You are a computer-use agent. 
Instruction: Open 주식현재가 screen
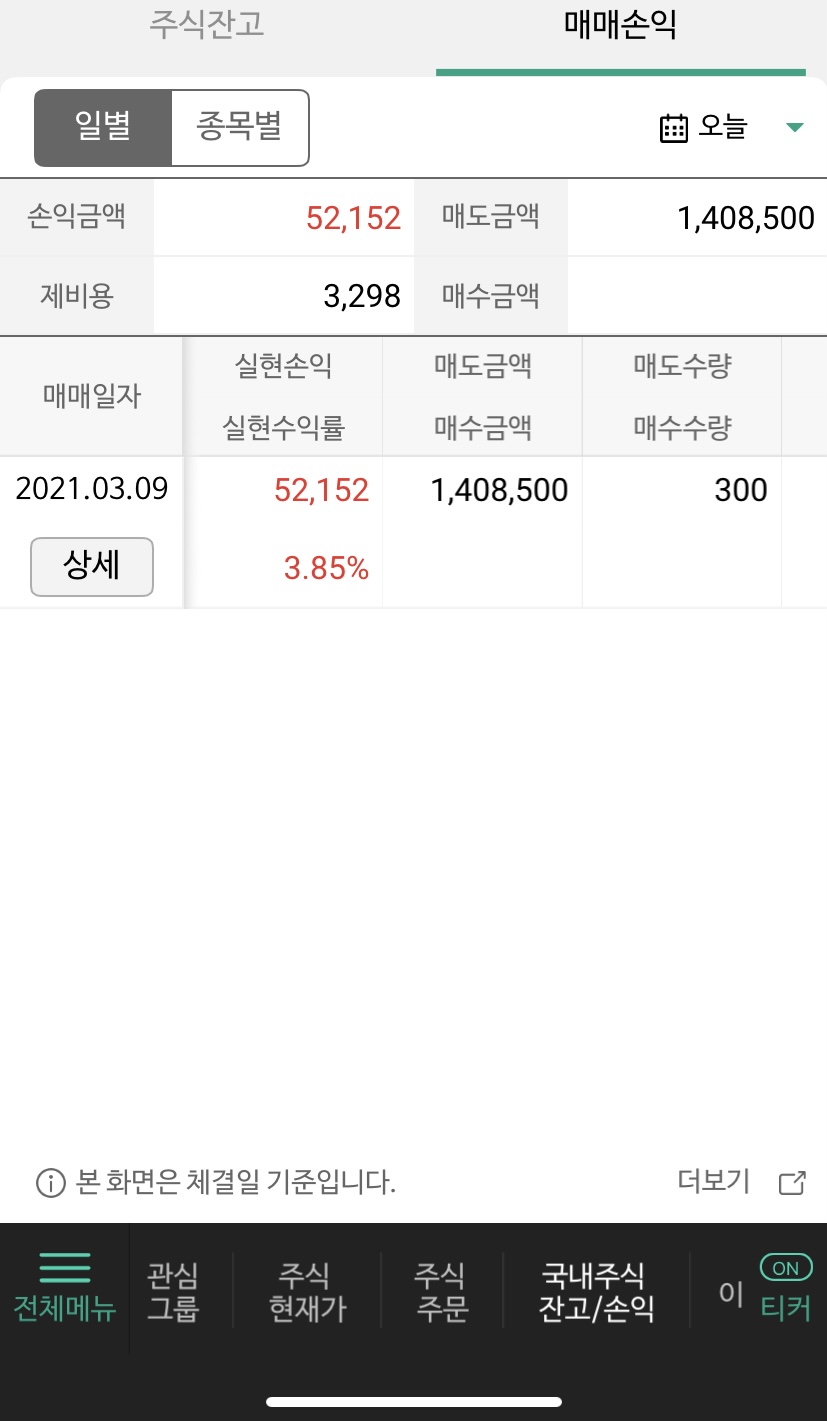tap(307, 1291)
